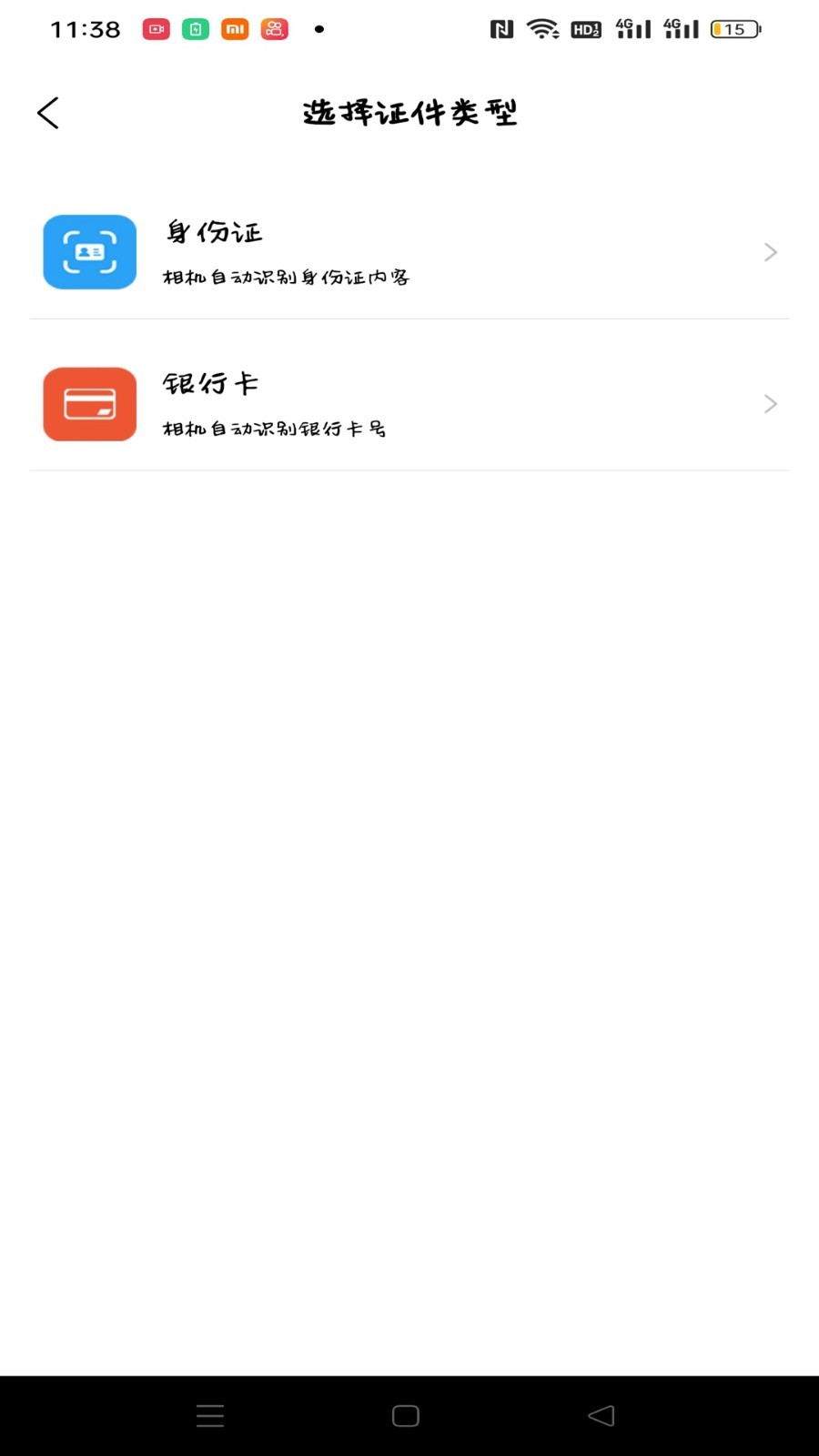Tap the battery indicator showing 15
819x1456 pixels.
(x=735, y=28)
